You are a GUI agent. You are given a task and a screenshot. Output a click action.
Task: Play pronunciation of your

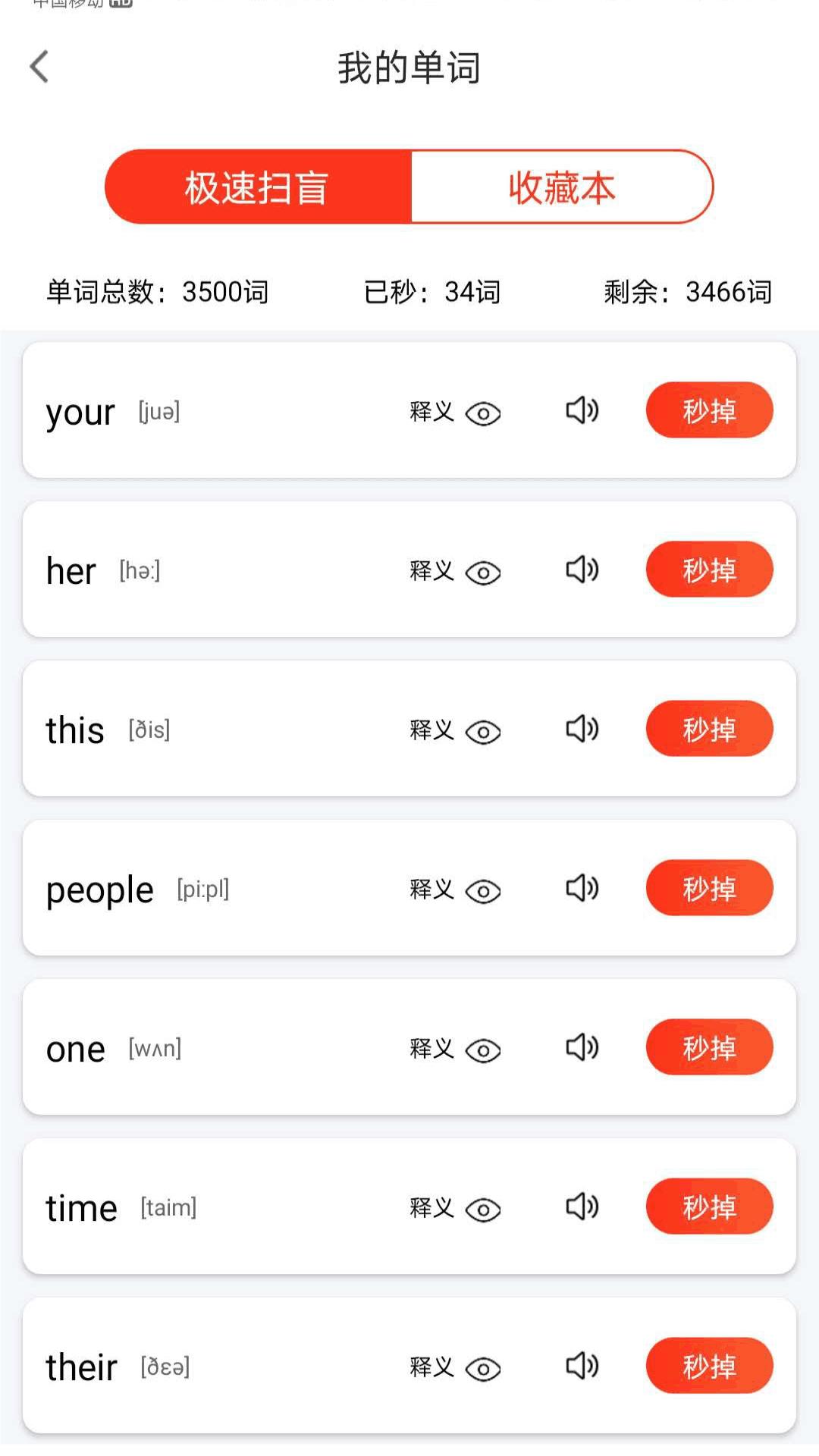click(x=582, y=410)
